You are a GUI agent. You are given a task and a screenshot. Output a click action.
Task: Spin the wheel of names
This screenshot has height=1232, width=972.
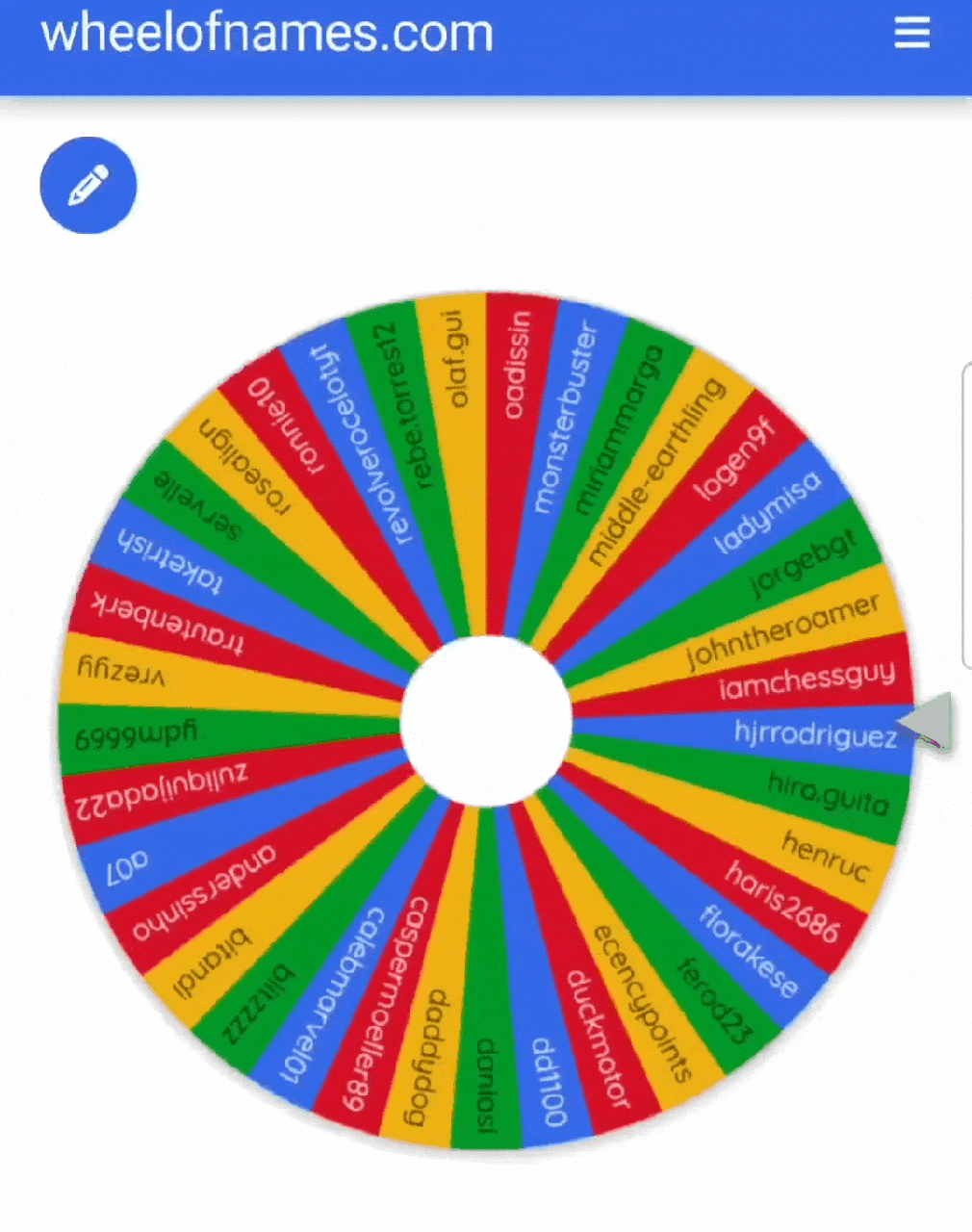click(486, 720)
